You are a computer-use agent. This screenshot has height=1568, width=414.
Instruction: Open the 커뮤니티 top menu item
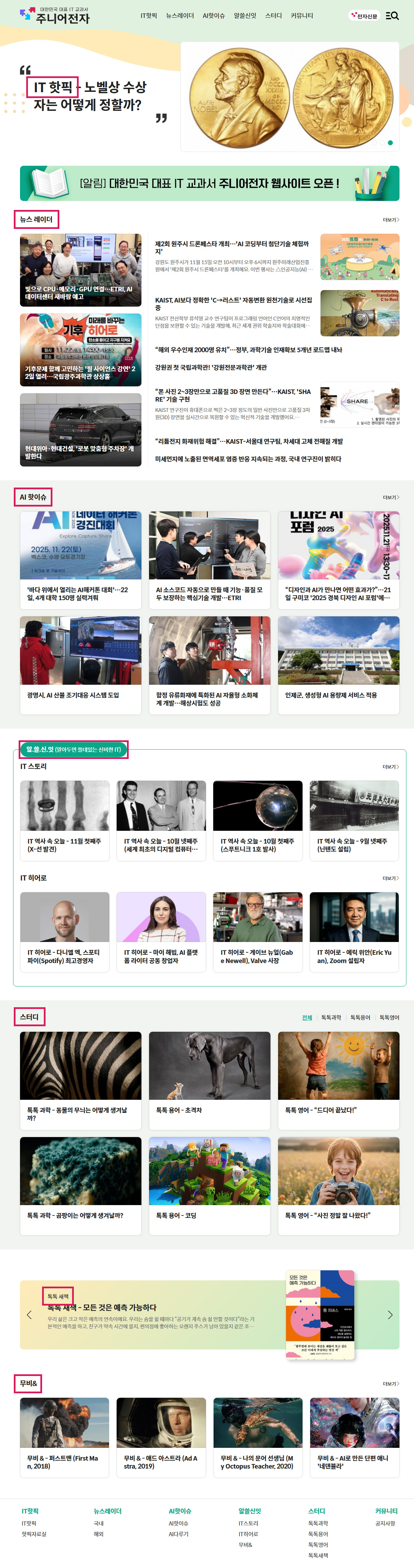click(302, 16)
